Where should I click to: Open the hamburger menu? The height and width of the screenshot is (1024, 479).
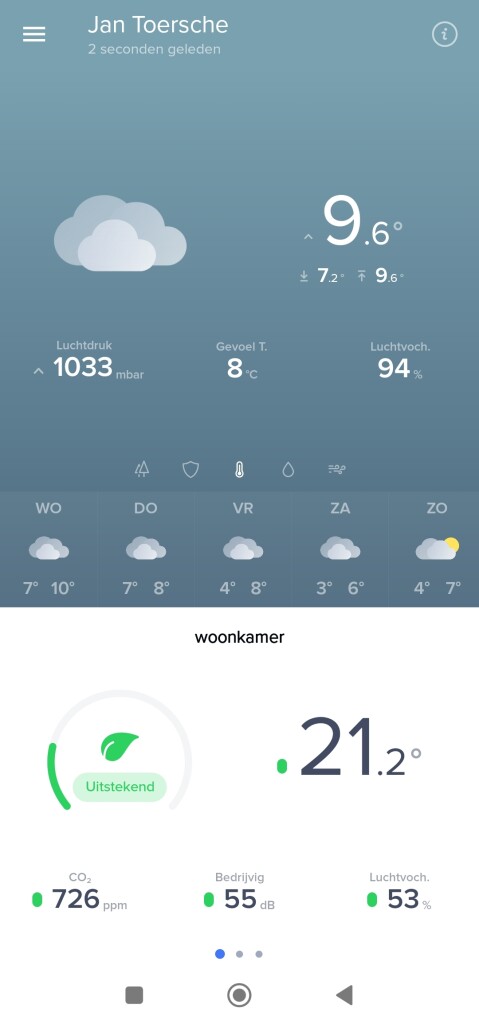(34, 35)
